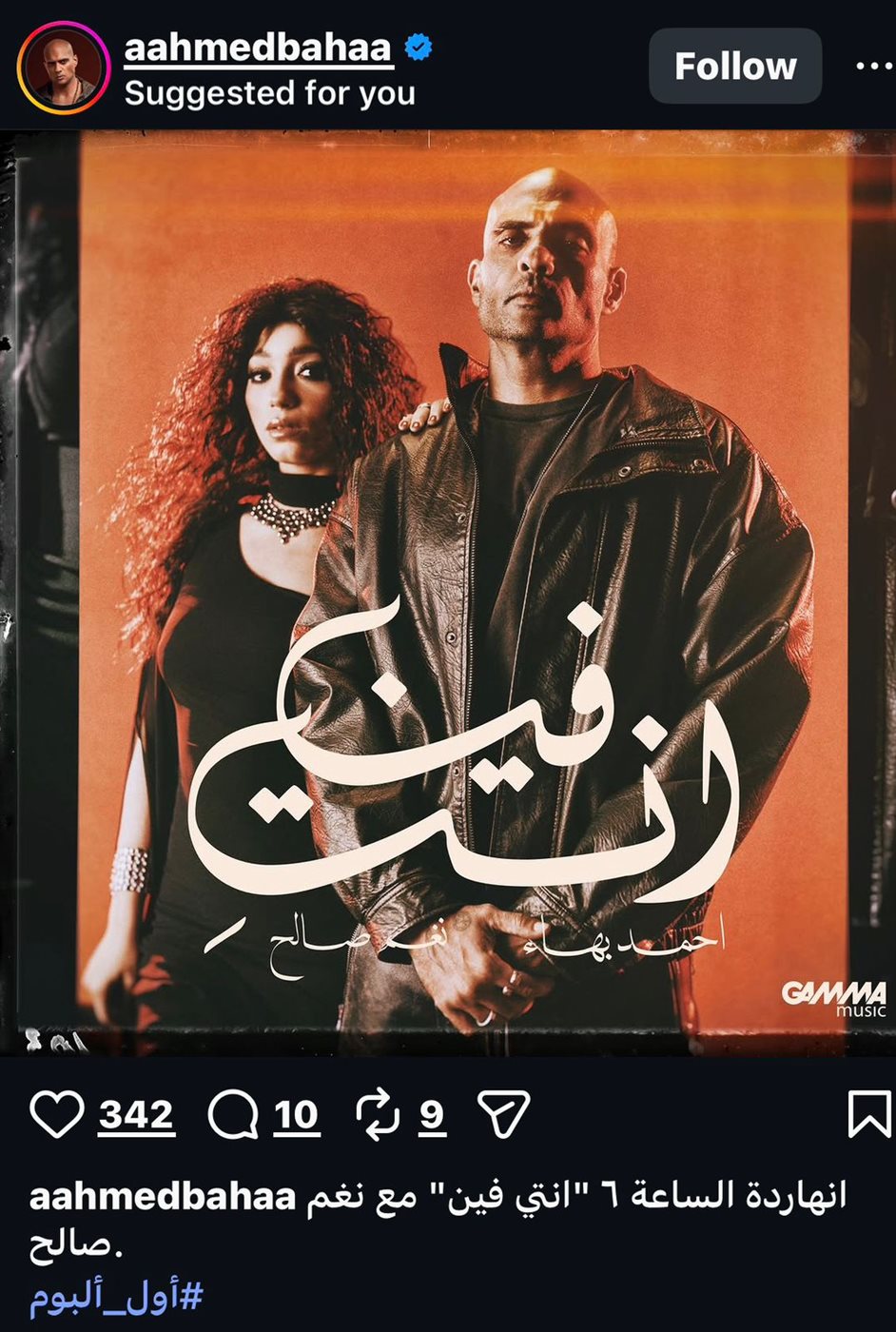896x1332 pixels.
Task: Open the album cover post image
Action: 448,590
